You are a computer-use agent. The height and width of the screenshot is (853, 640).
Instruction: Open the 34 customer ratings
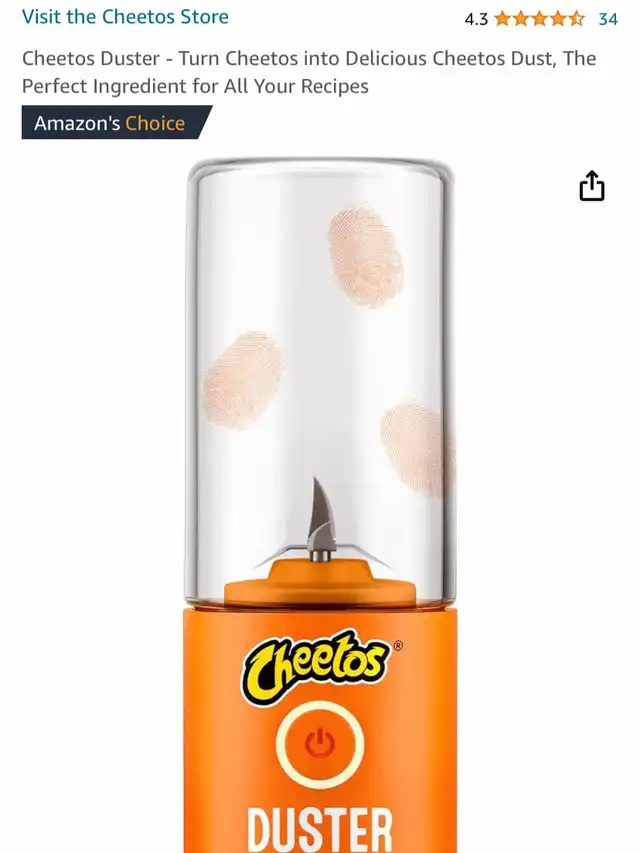(607, 18)
